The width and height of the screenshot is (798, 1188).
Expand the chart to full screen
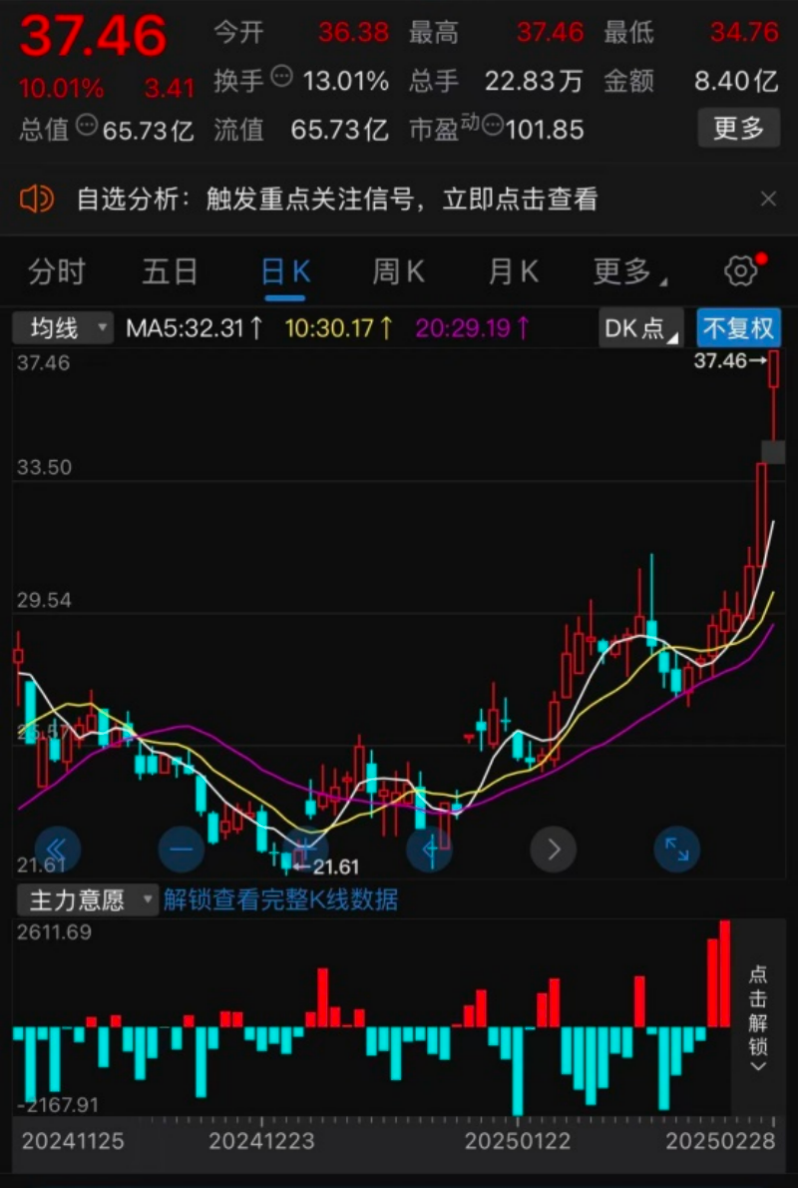(677, 850)
